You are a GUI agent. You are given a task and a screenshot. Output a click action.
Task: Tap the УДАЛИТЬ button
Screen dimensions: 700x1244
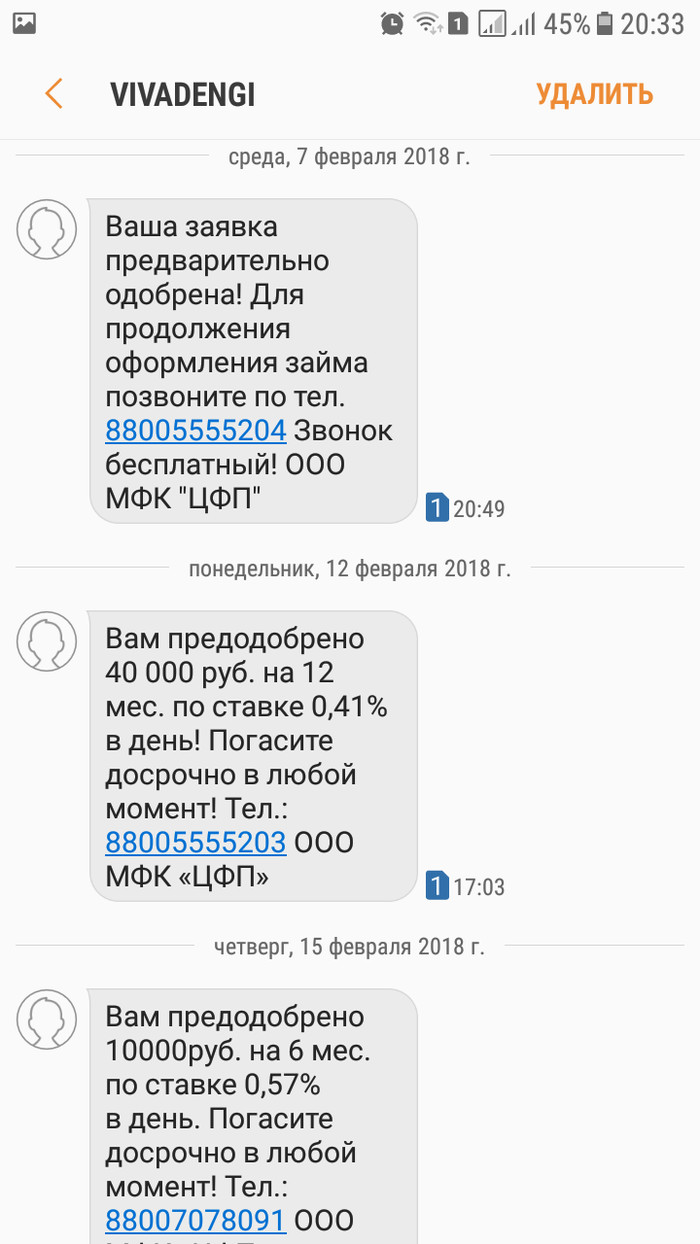594,94
